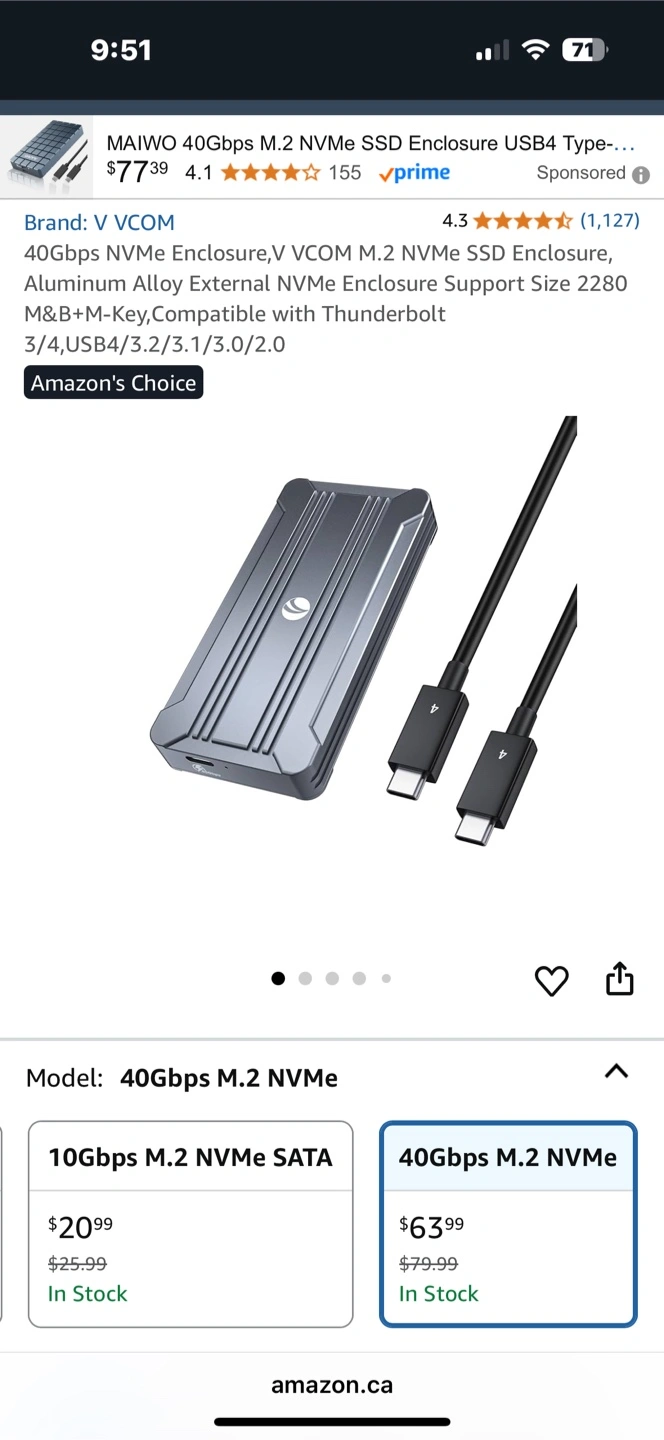Image resolution: width=664 pixels, height=1440 pixels.
Task: Jump to the second product image dot
Action: pos(305,979)
